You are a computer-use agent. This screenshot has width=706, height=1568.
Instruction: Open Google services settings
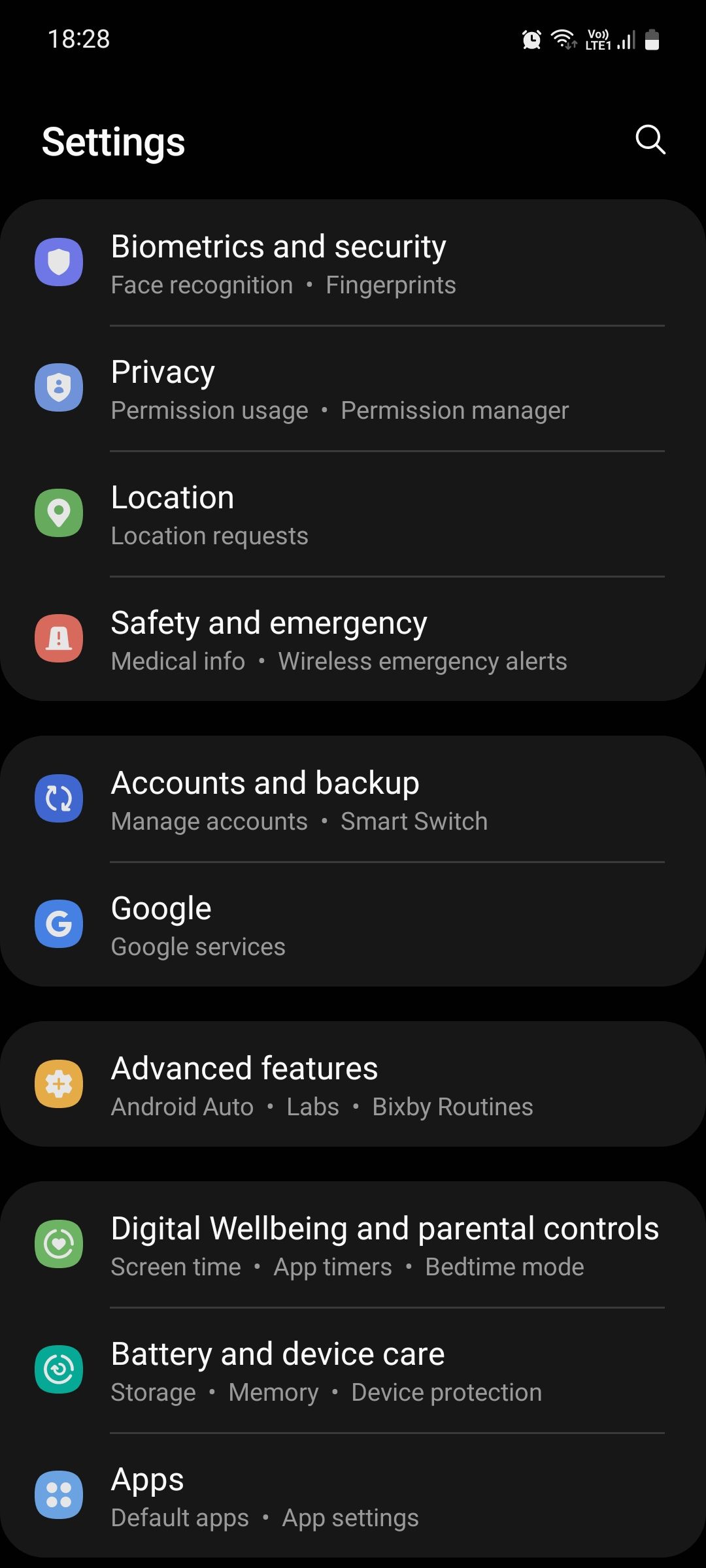point(353,924)
